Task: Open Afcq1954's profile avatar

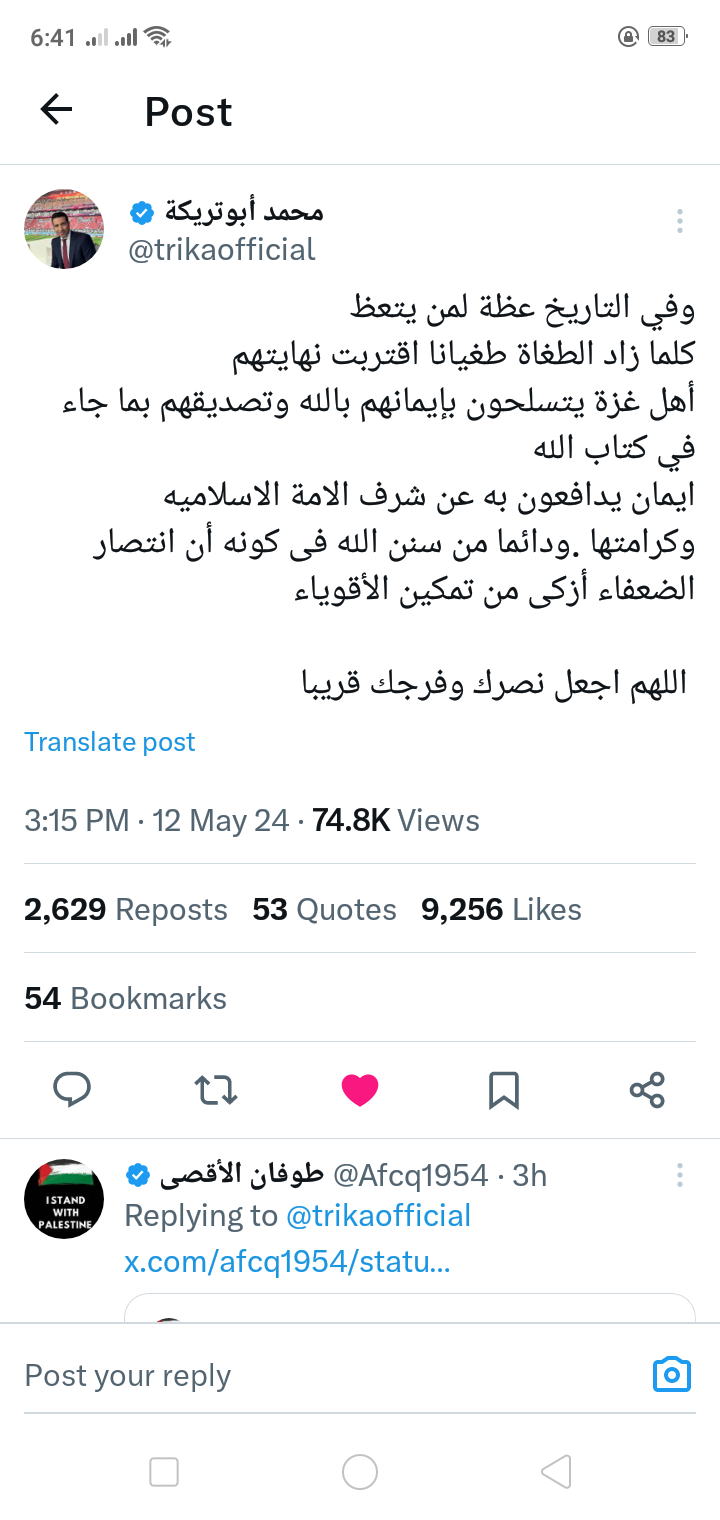Action: pos(64,1199)
